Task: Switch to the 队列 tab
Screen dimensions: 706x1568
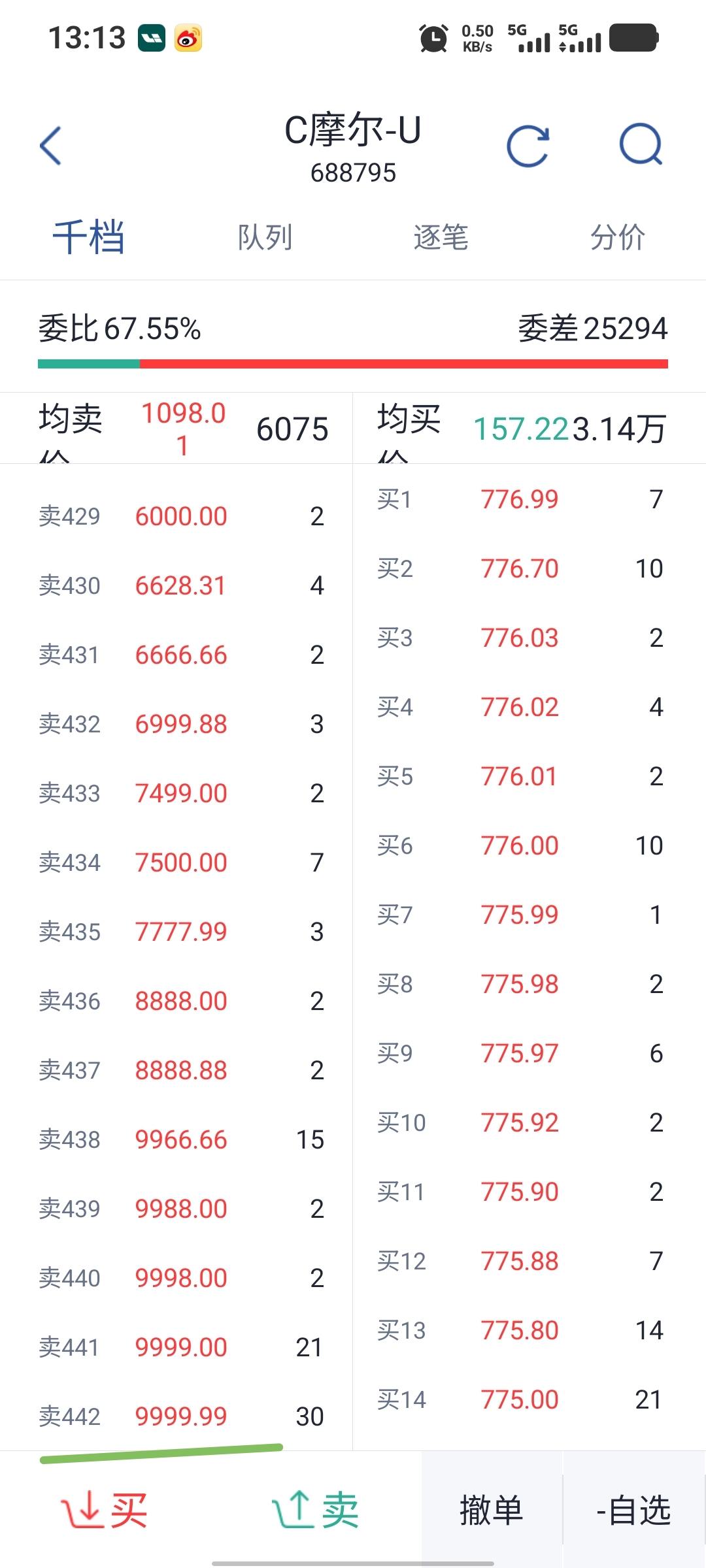Action: [265, 237]
